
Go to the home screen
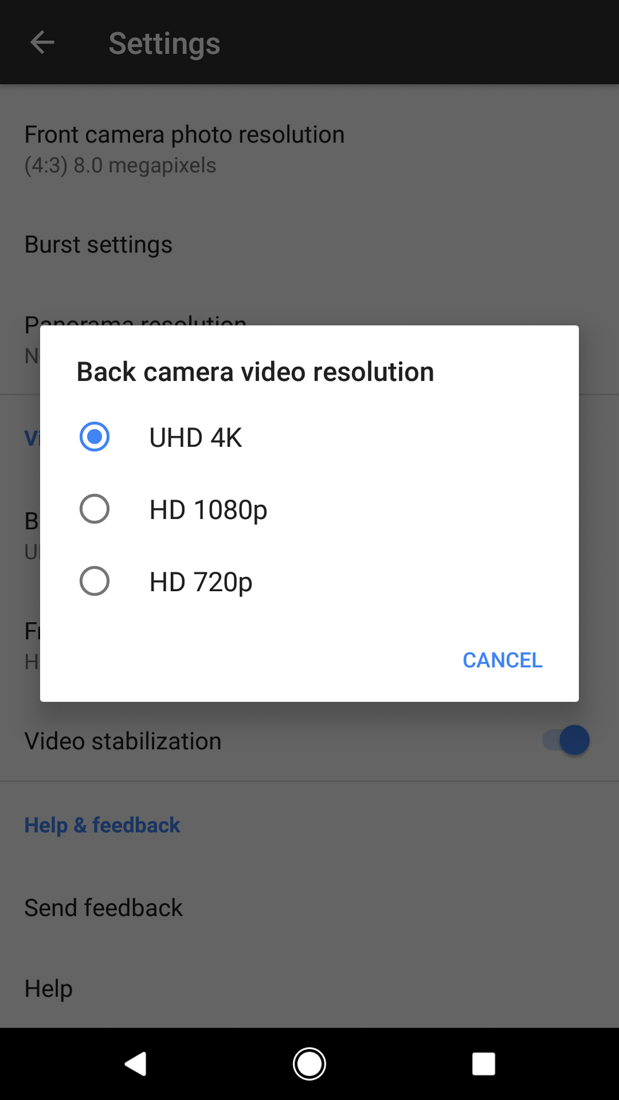click(x=309, y=1064)
